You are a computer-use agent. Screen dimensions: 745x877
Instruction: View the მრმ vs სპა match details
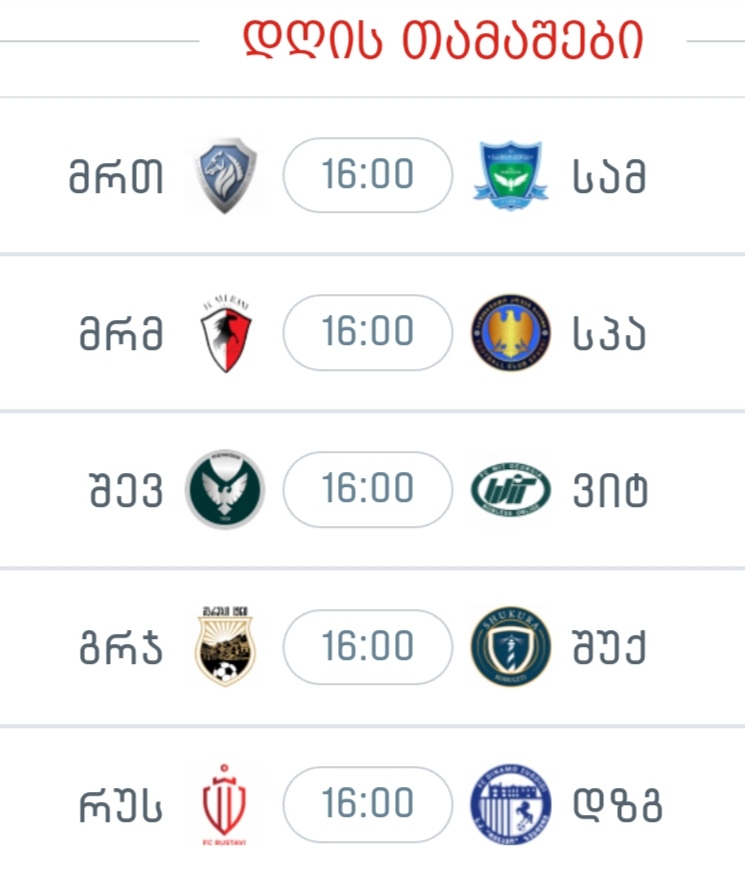tap(367, 333)
